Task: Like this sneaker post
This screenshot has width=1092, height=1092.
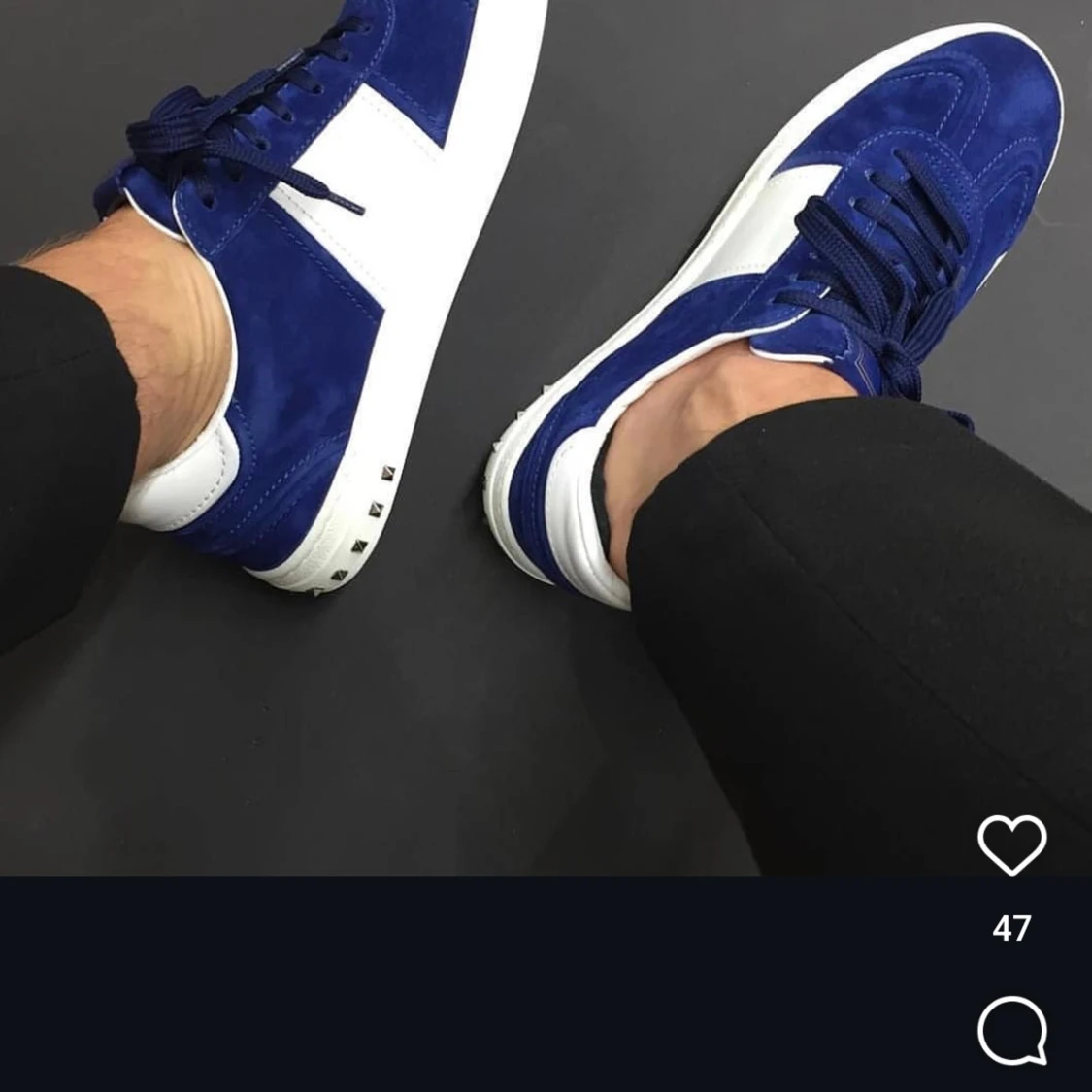Action: click(x=1011, y=844)
